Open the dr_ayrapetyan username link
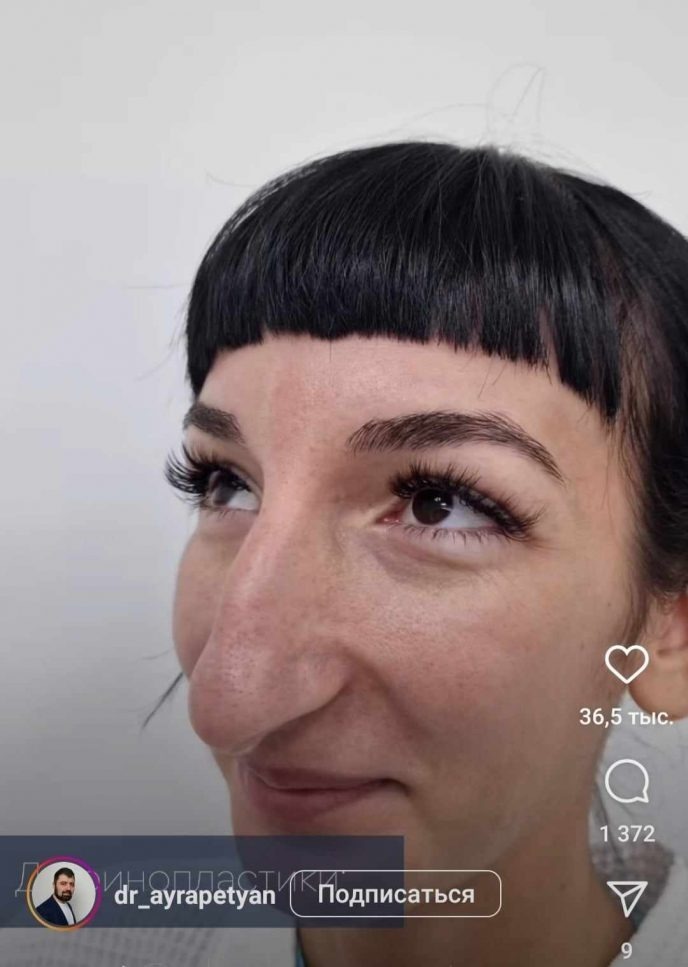Screen dimensions: 688x967 [194, 895]
